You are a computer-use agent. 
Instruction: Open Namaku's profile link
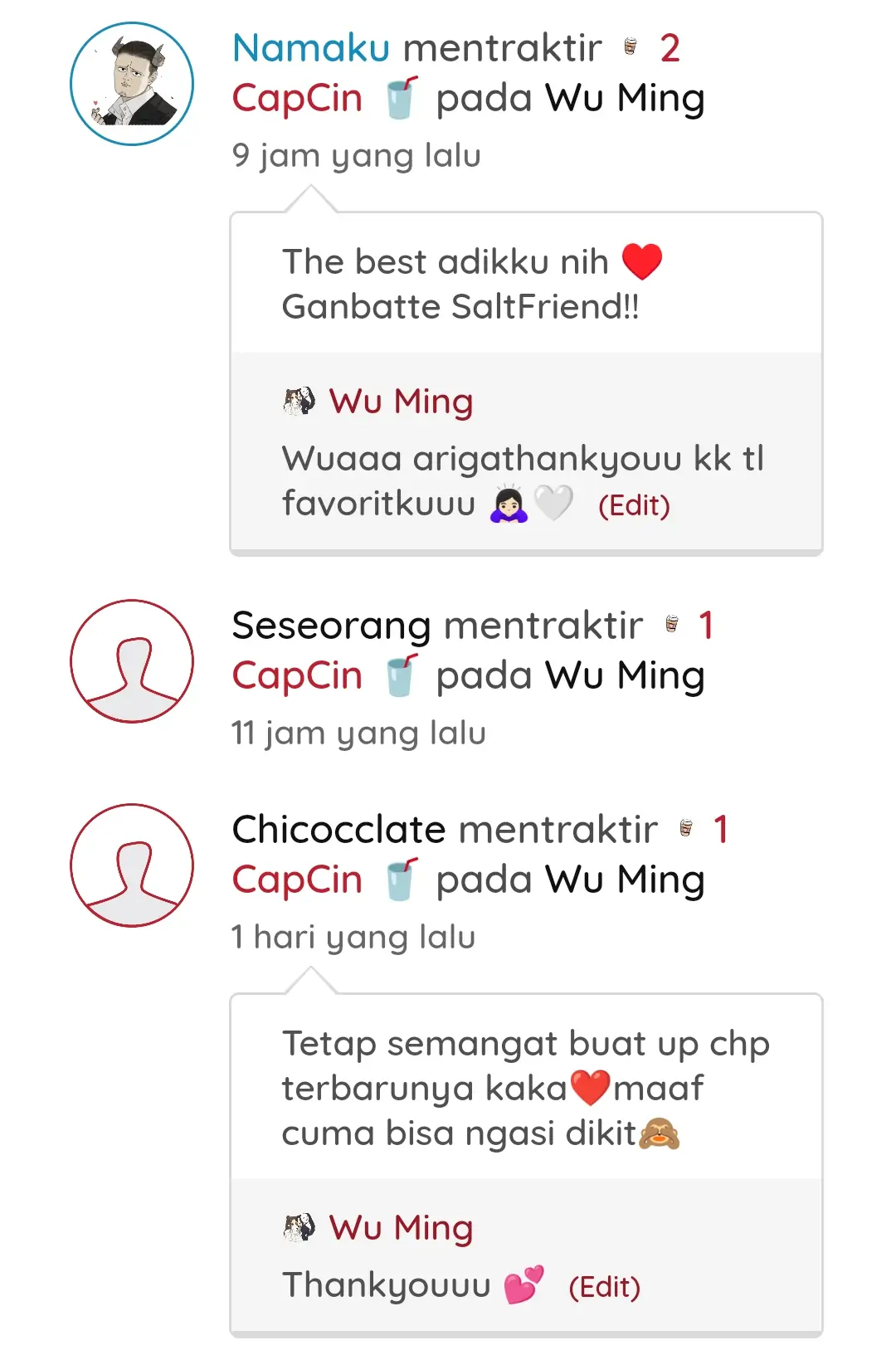[x=310, y=48]
